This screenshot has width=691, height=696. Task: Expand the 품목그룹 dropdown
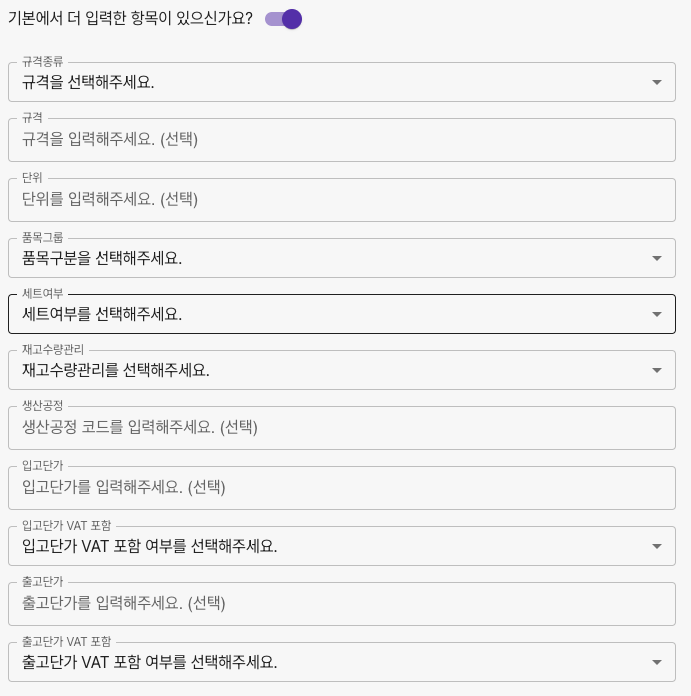point(341,258)
